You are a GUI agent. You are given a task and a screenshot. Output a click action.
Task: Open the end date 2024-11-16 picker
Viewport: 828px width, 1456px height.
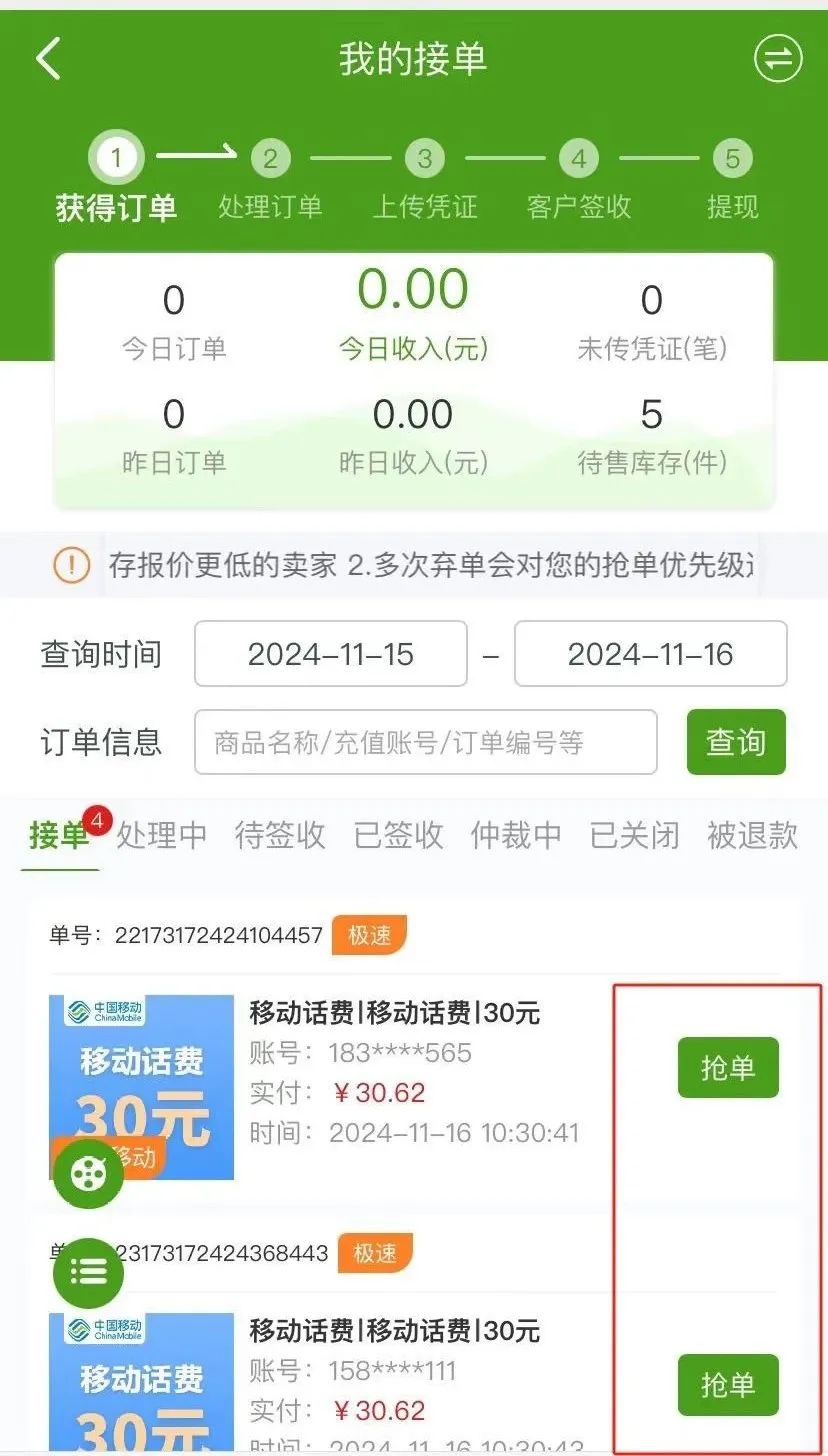tap(650, 654)
